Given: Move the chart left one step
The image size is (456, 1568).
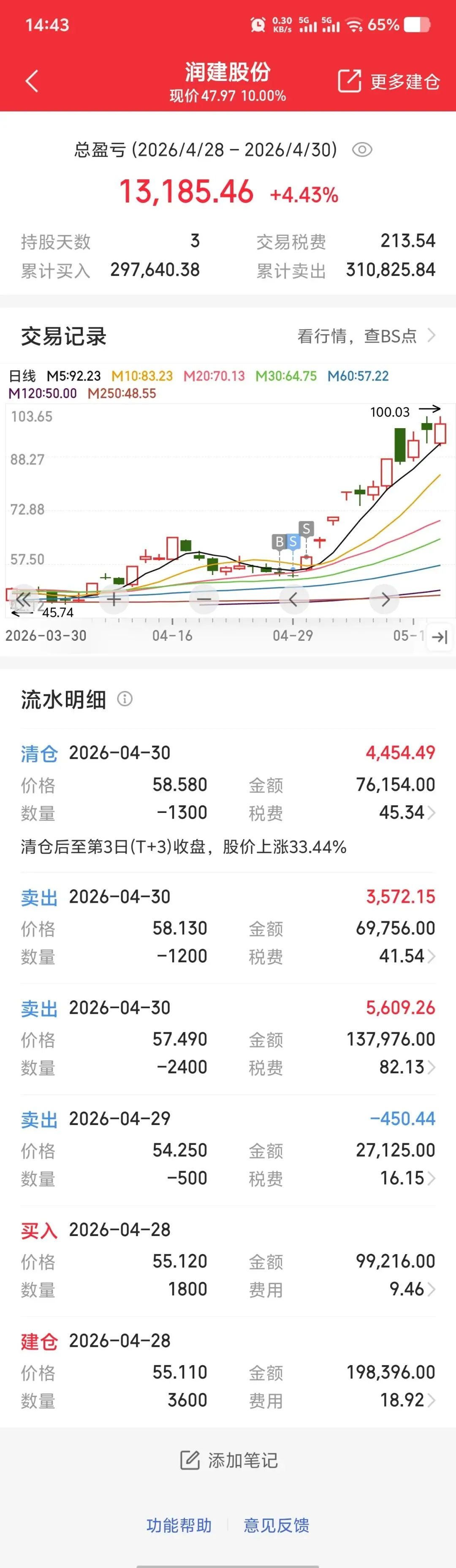Looking at the screenshot, I should pos(293,599).
